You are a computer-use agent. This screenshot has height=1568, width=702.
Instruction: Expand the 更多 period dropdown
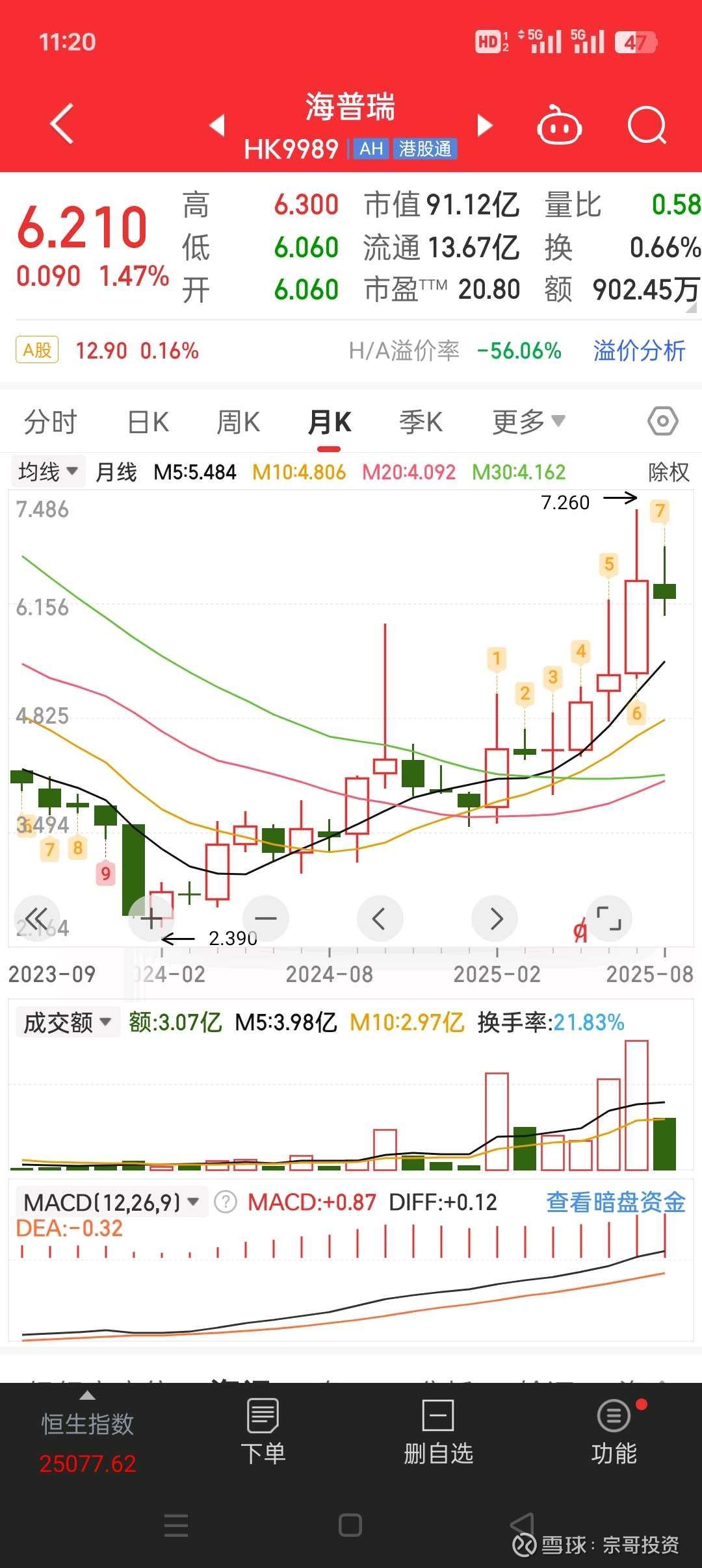(528, 422)
